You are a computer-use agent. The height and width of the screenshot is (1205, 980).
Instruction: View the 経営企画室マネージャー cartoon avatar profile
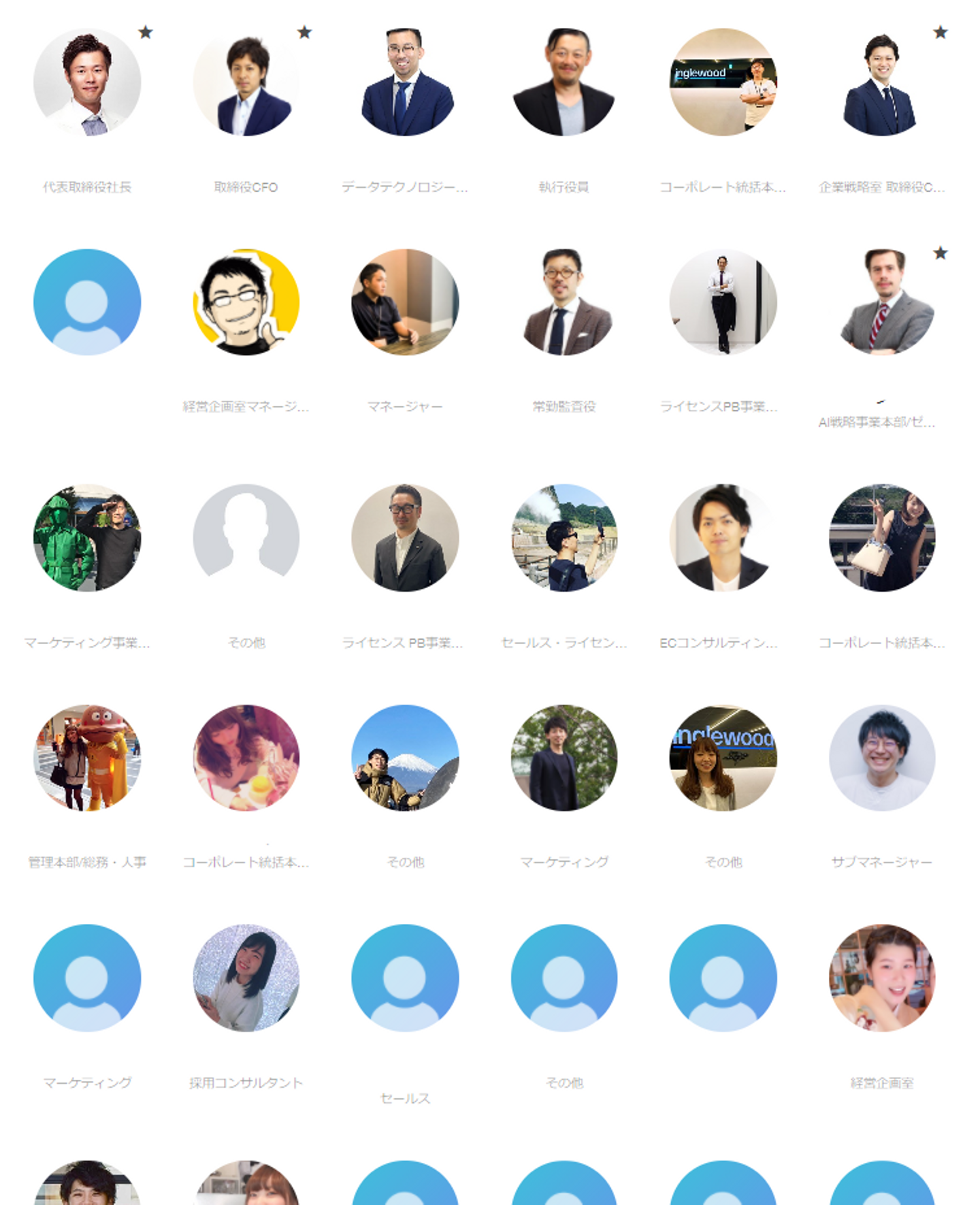point(246,302)
